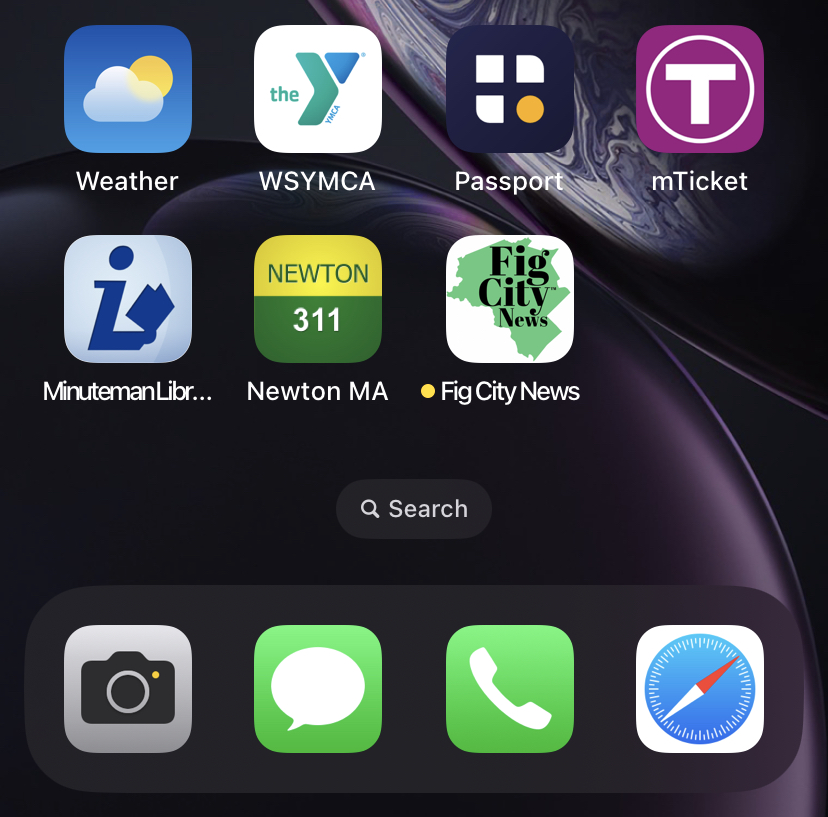Open Messages from the dock

(318, 689)
